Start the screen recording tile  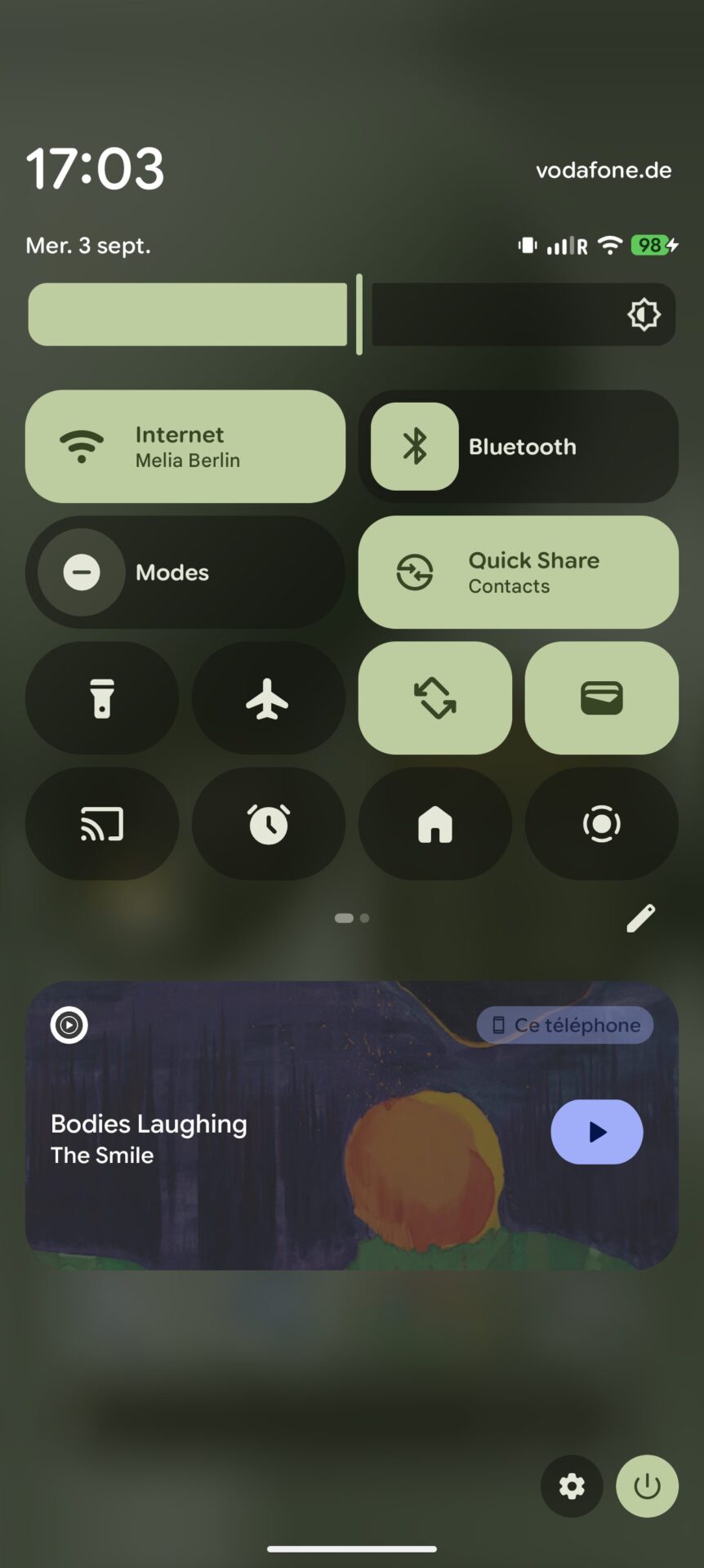[x=602, y=823]
